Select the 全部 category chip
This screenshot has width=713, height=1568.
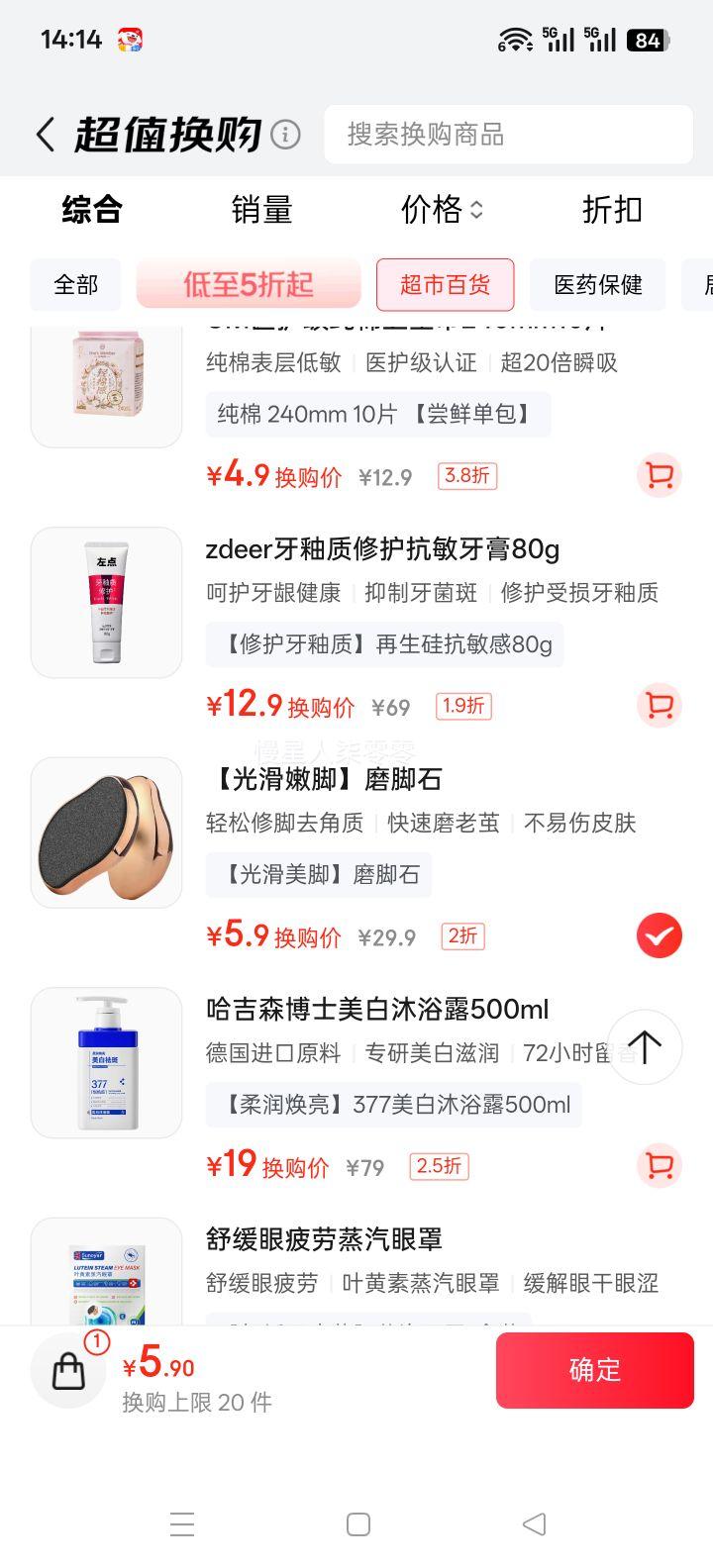click(x=76, y=285)
